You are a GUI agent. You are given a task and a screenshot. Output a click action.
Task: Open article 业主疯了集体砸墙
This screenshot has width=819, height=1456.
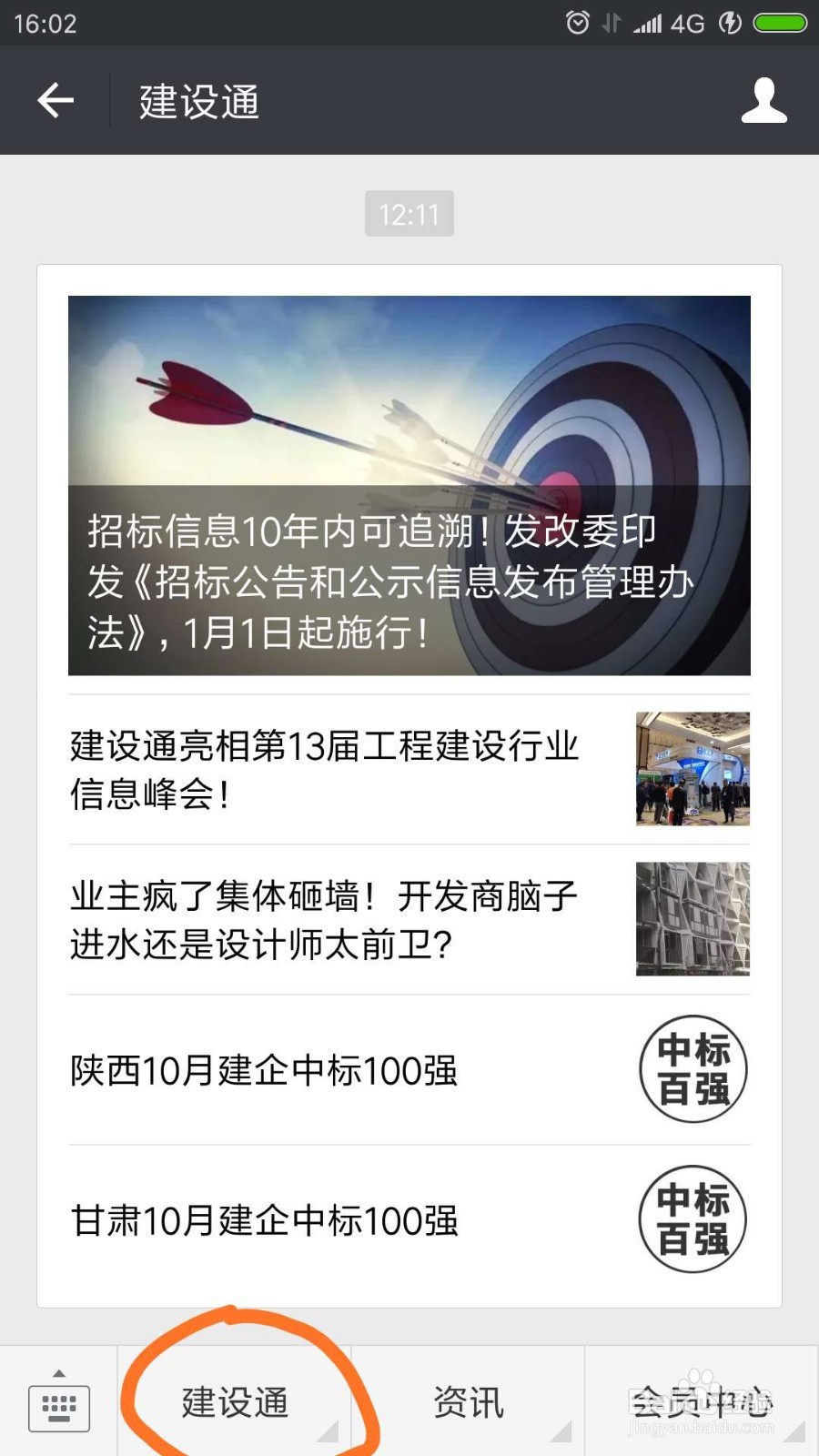(x=409, y=919)
